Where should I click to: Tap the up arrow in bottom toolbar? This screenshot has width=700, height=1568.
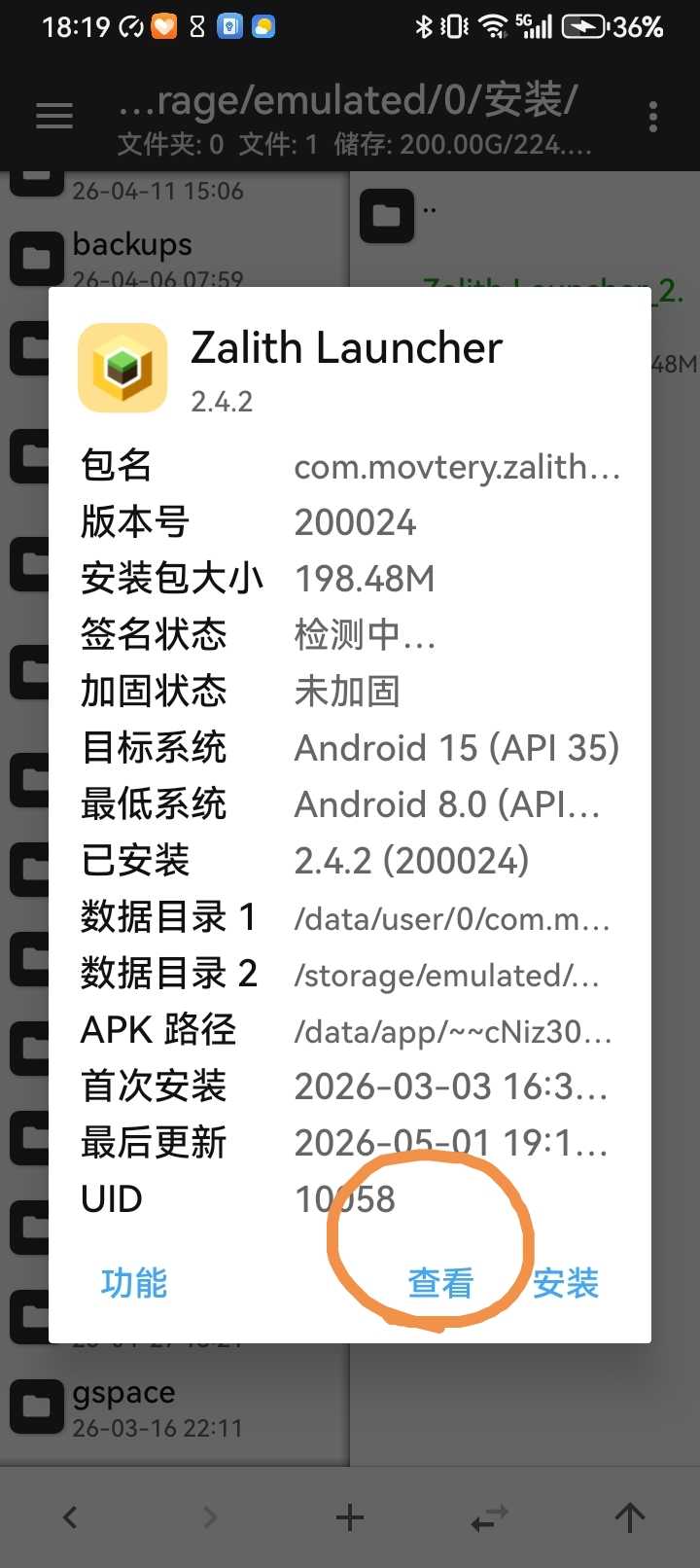pyautogui.click(x=630, y=1517)
